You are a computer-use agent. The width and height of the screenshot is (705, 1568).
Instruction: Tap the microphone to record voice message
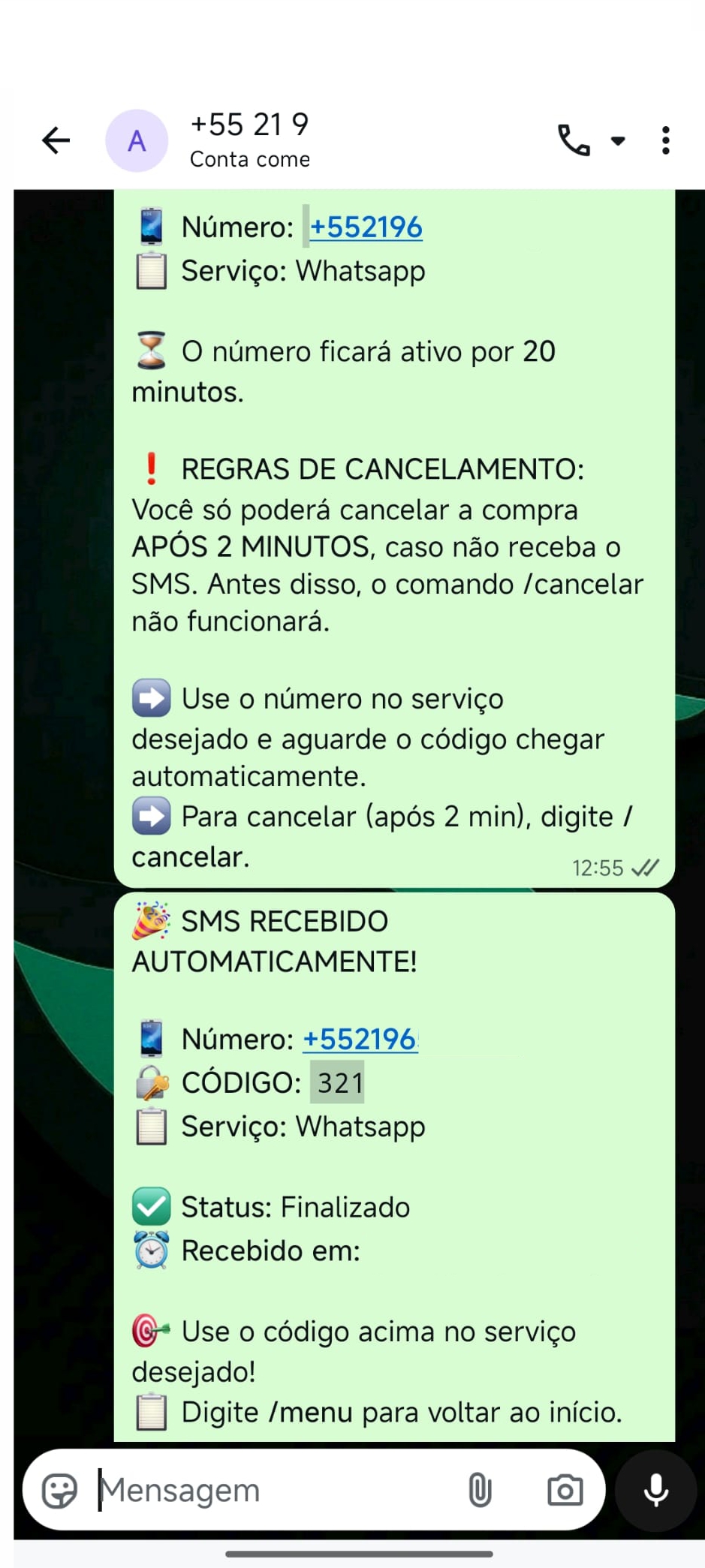(655, 1490)
